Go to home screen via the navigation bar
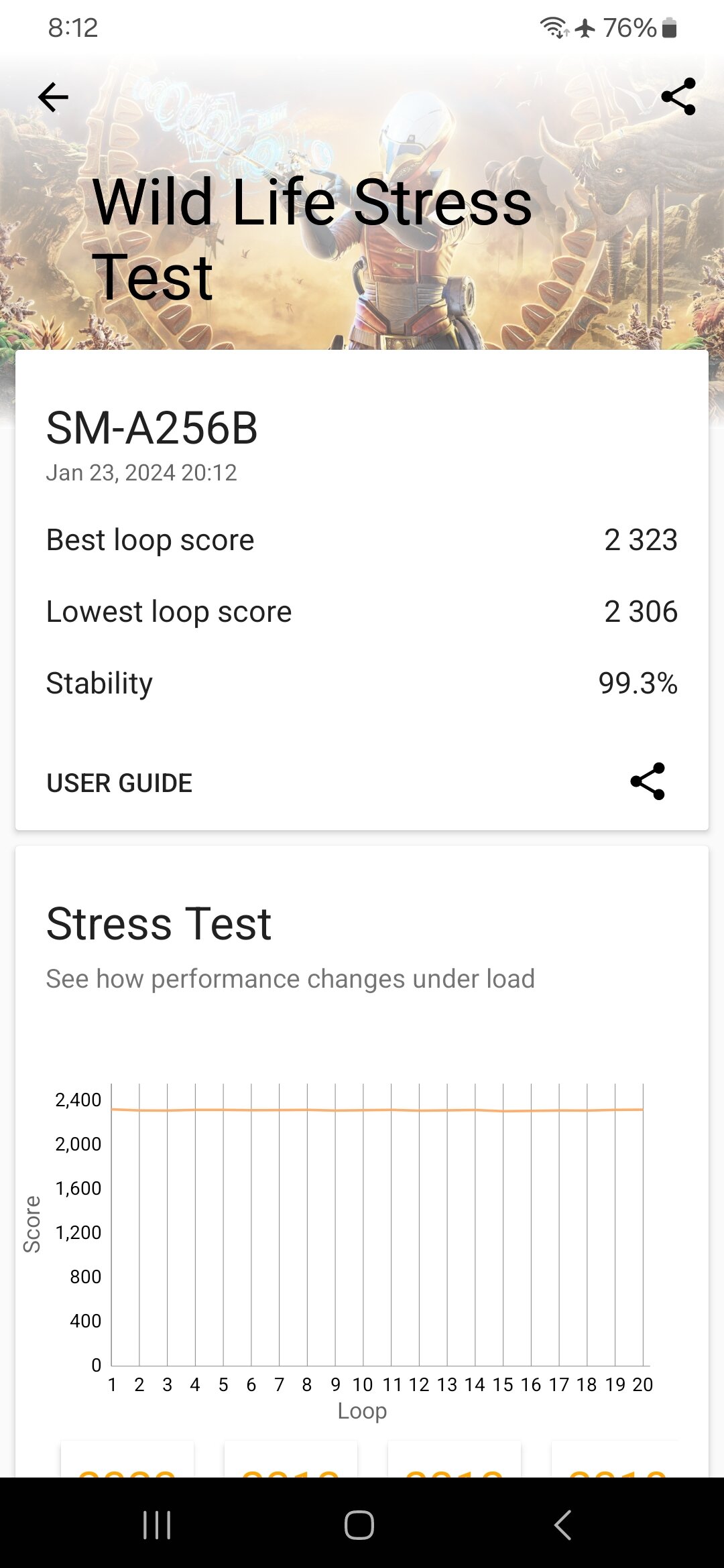The height and width of the screenshot is (1568, 724). click(359, 1525)
